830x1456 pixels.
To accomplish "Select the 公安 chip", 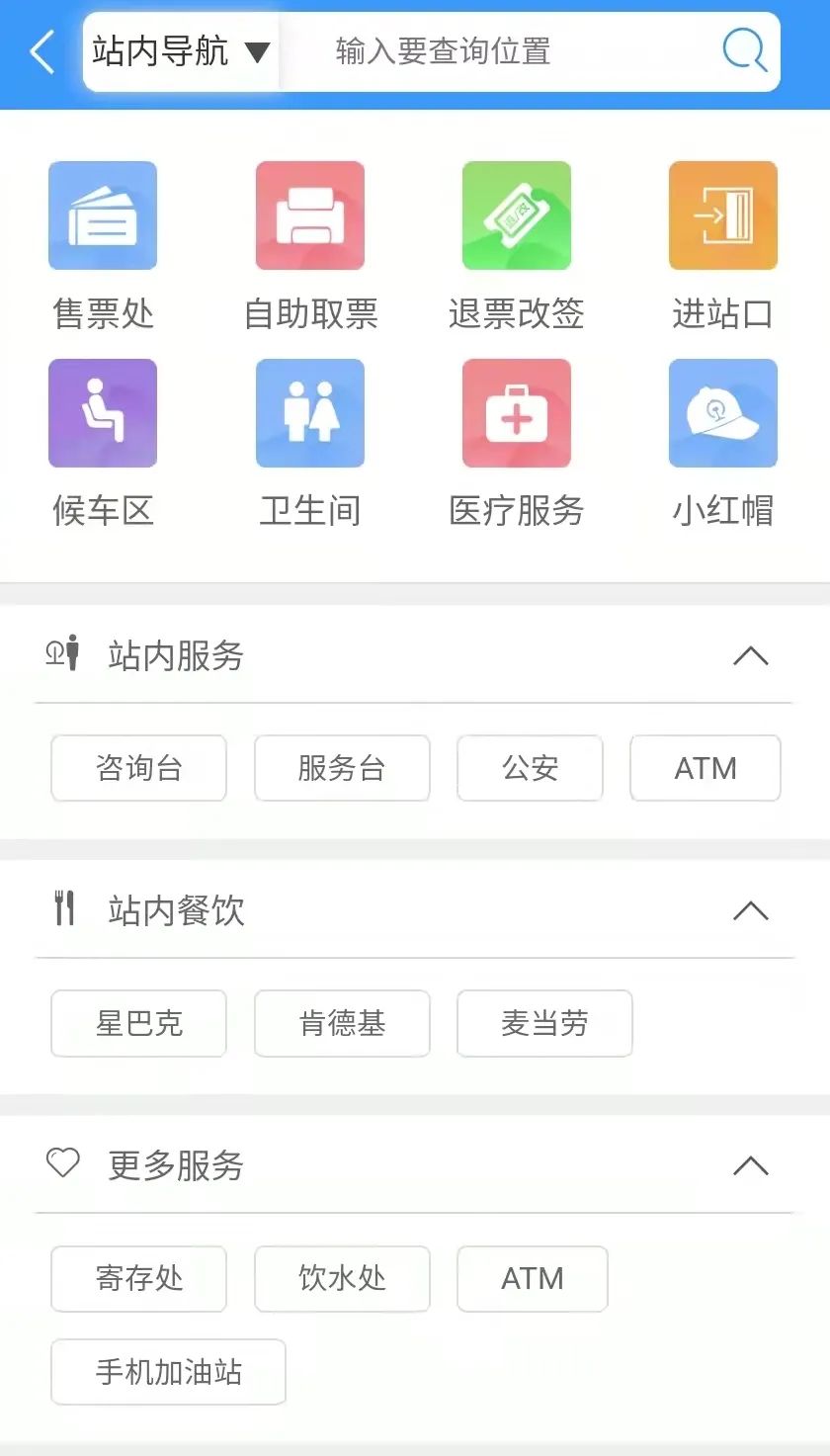I will click(x=530, y=768).
